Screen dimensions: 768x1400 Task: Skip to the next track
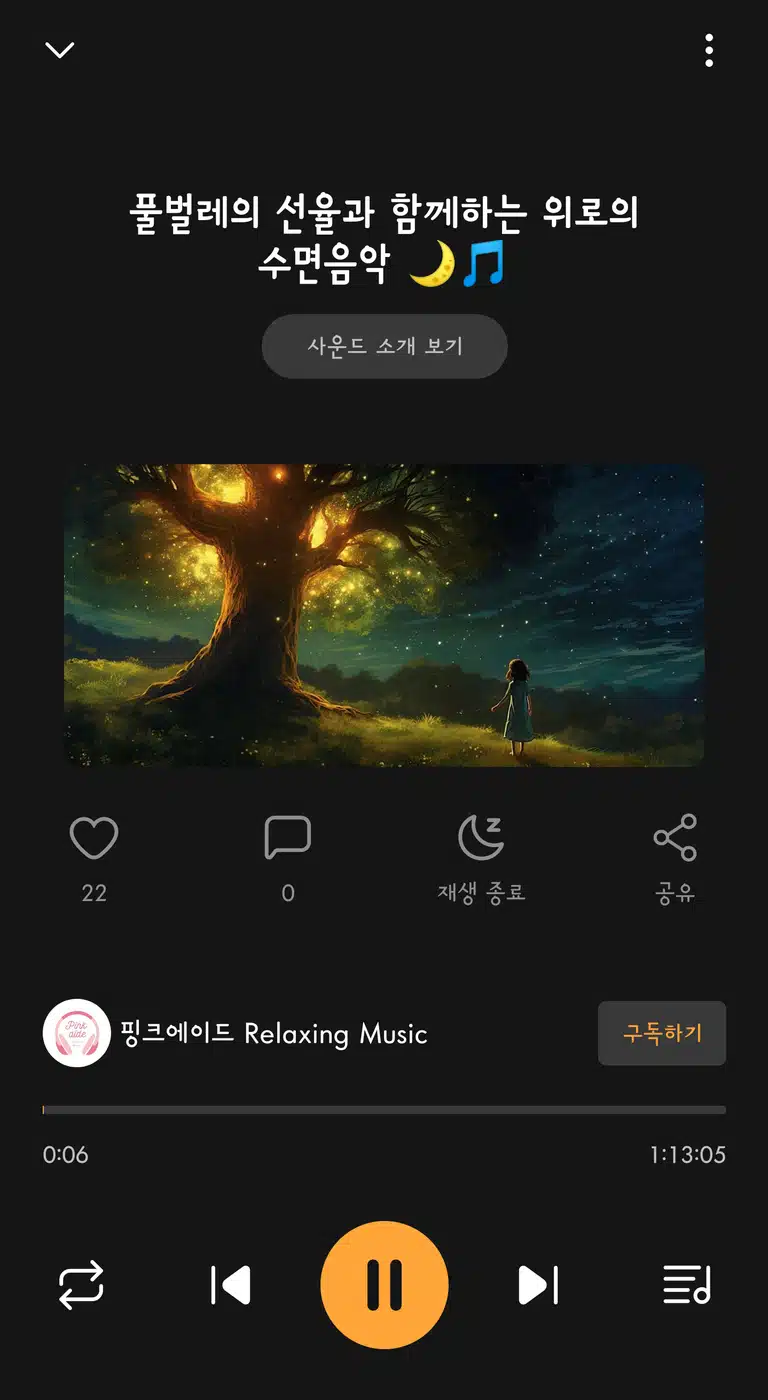coord(538,1285)
